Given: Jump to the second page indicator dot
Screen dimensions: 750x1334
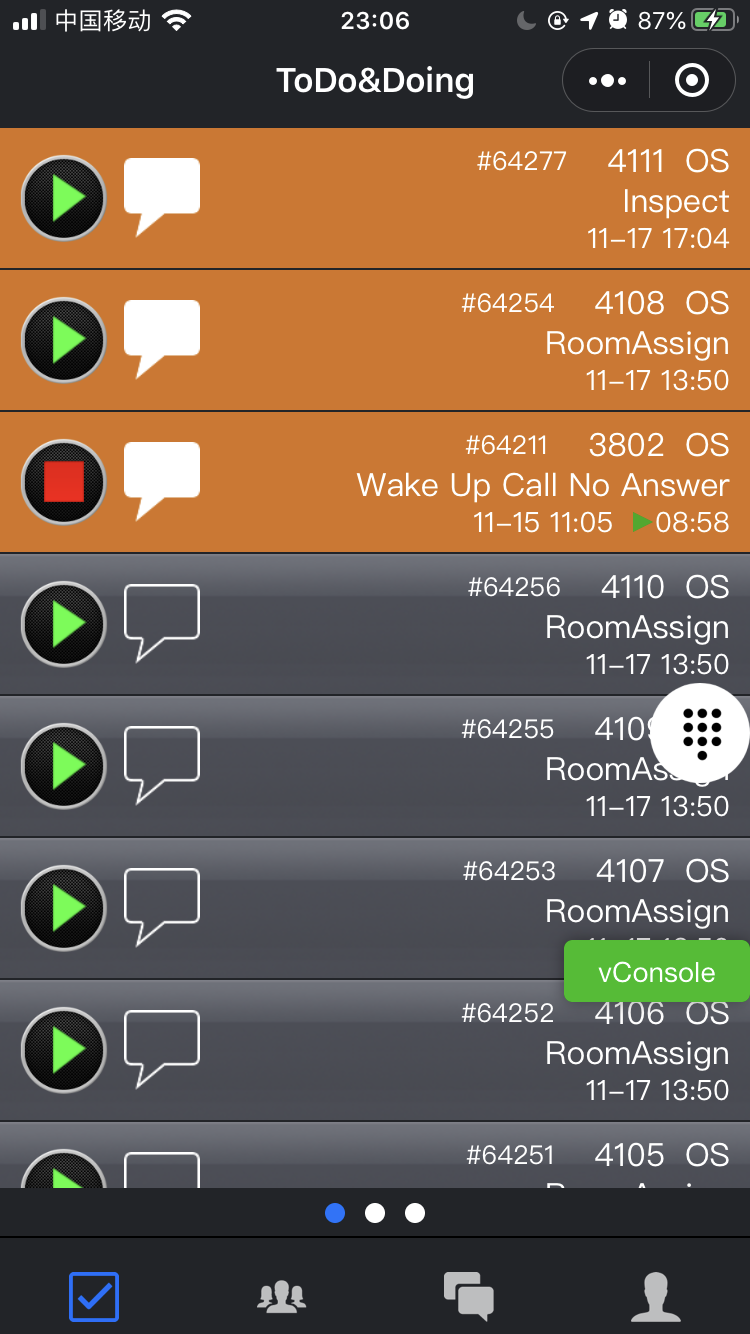Looking at the screenshot, I should (375, 1213).
